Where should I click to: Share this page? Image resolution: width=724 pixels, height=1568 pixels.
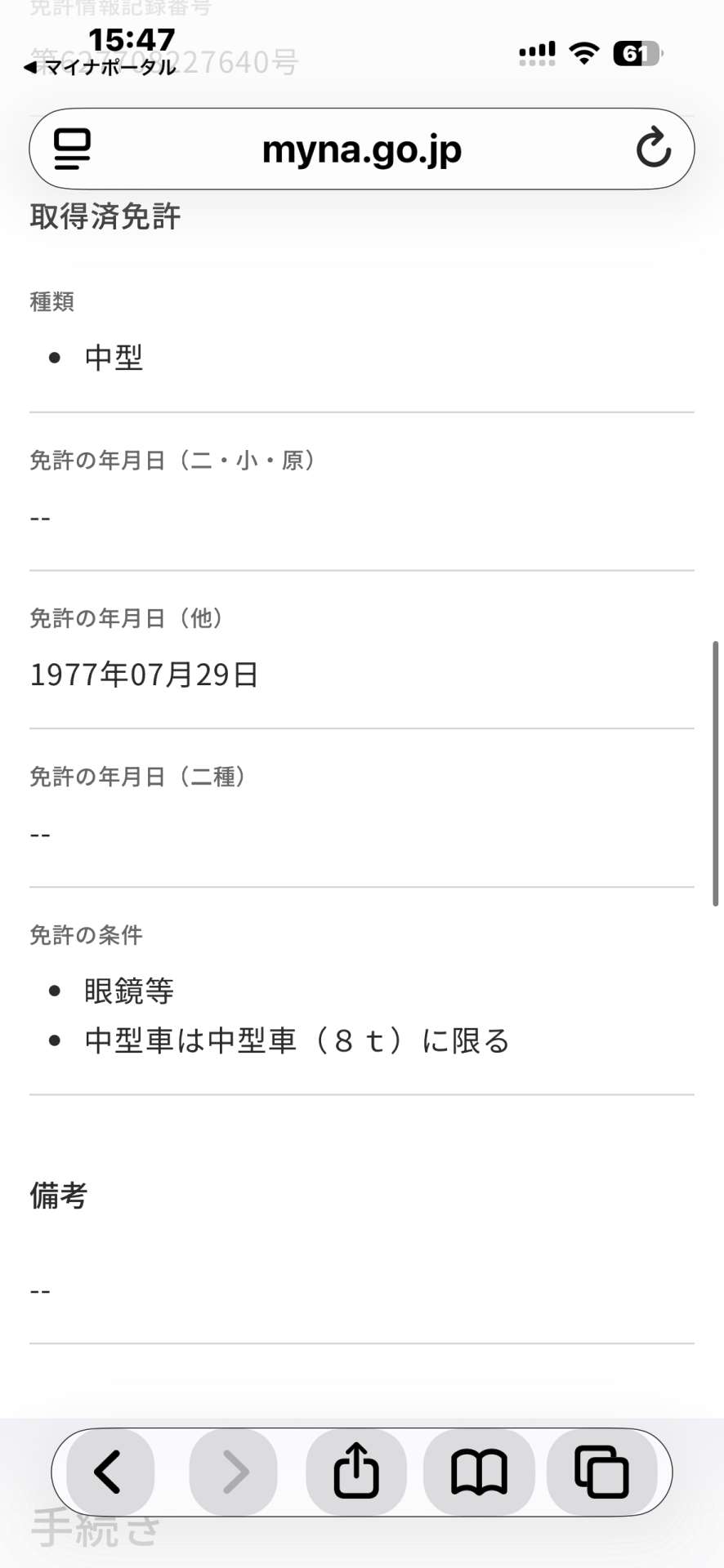coord(356,1472)
